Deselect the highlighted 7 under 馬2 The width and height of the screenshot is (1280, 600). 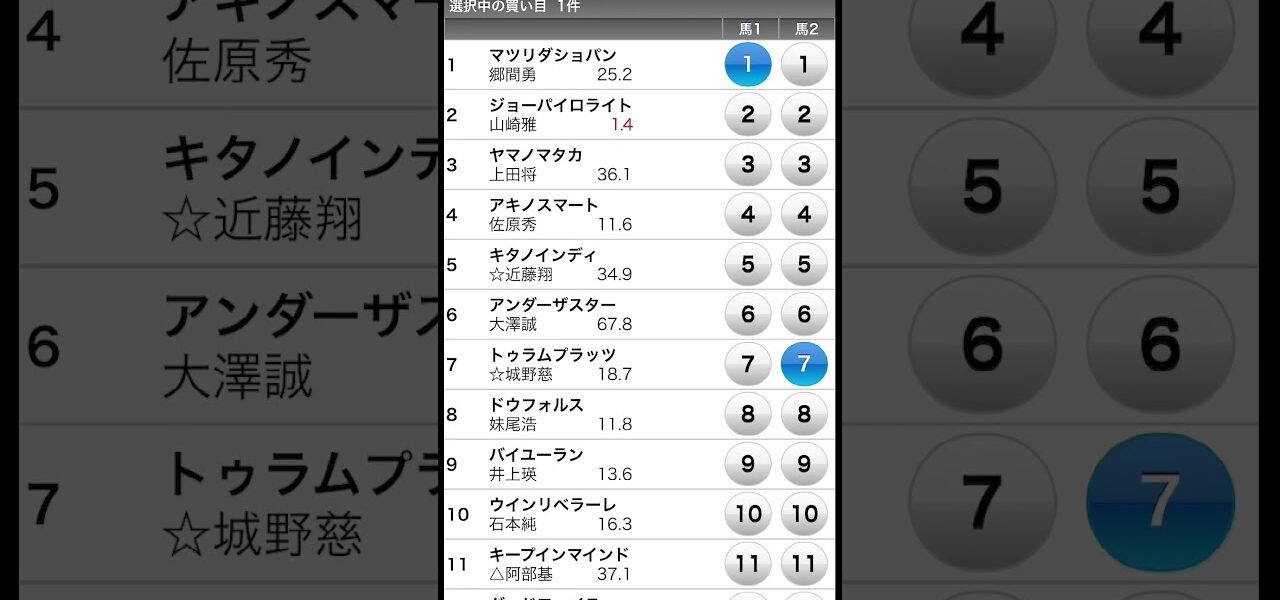[x=804, y=365]
